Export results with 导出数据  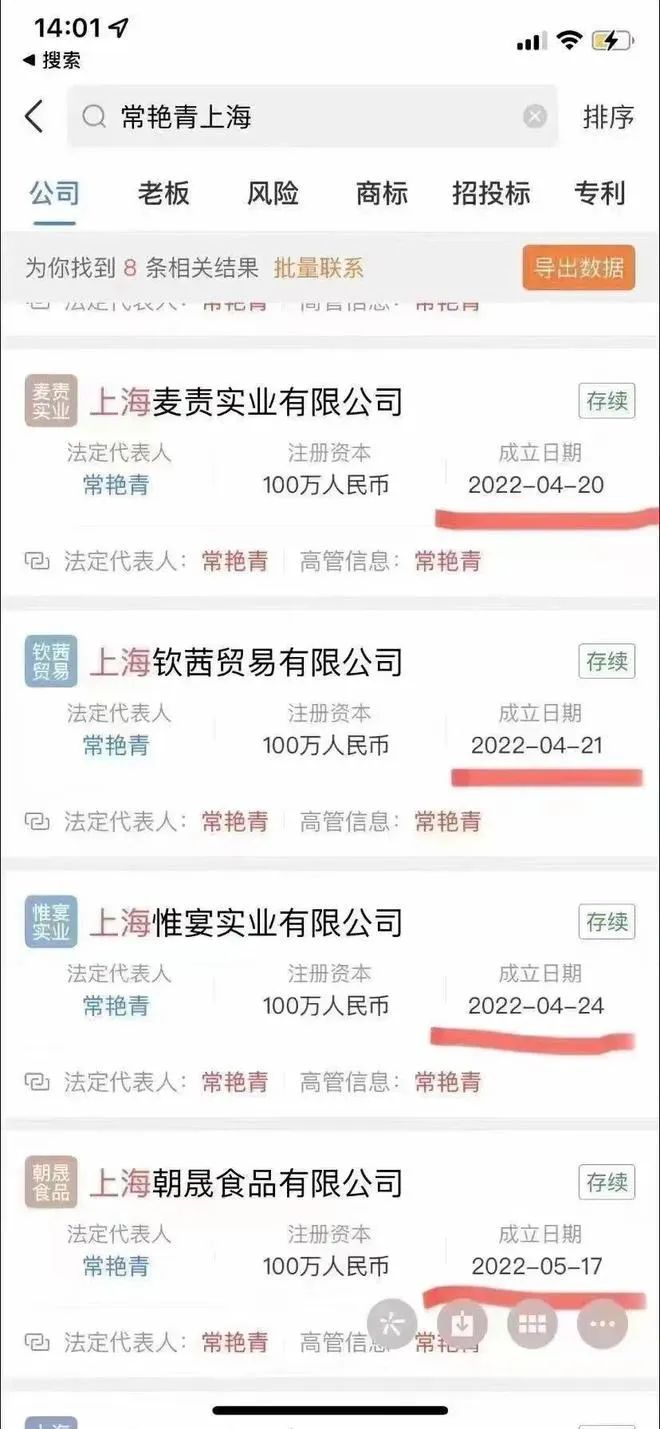[578, 268]
